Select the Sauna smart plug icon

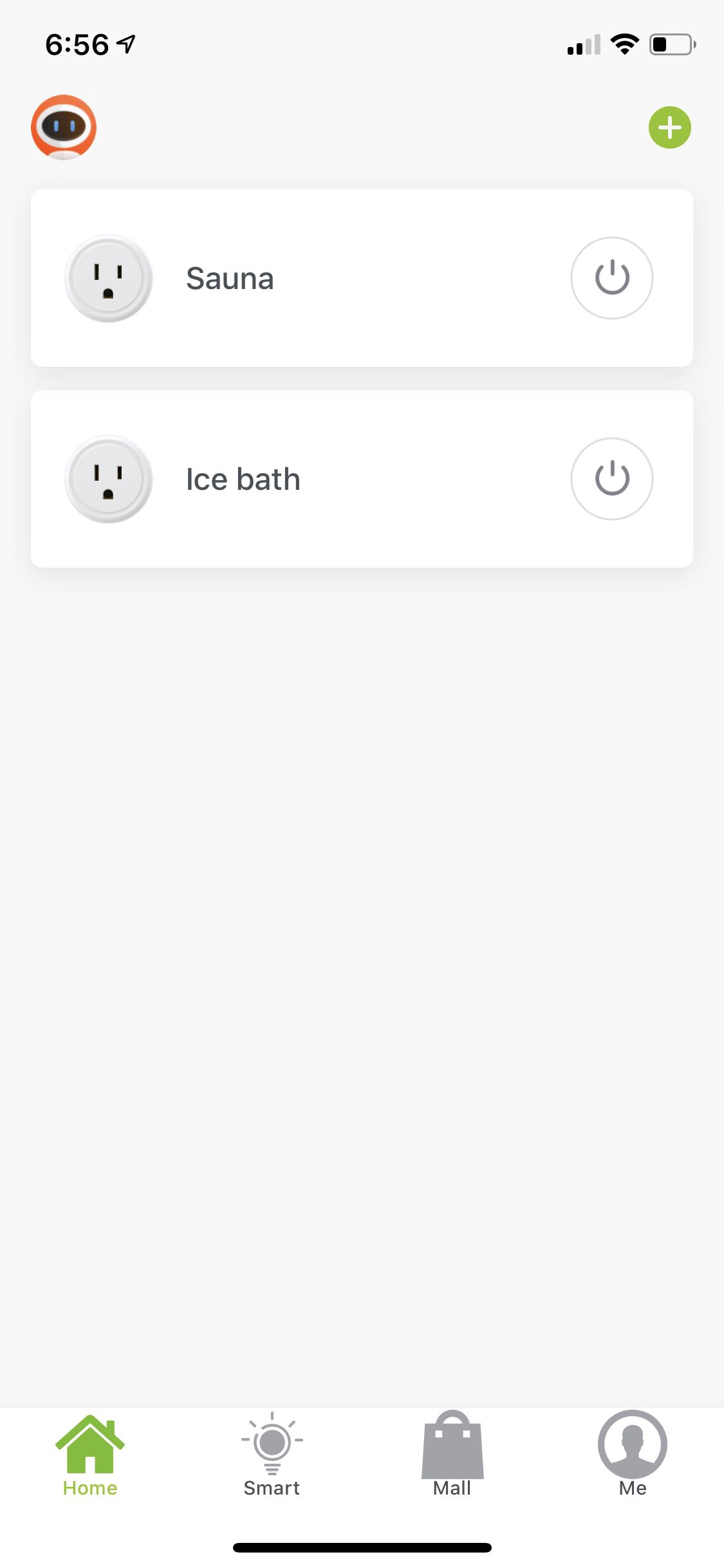pyautogui.click(x=107, y=278)
